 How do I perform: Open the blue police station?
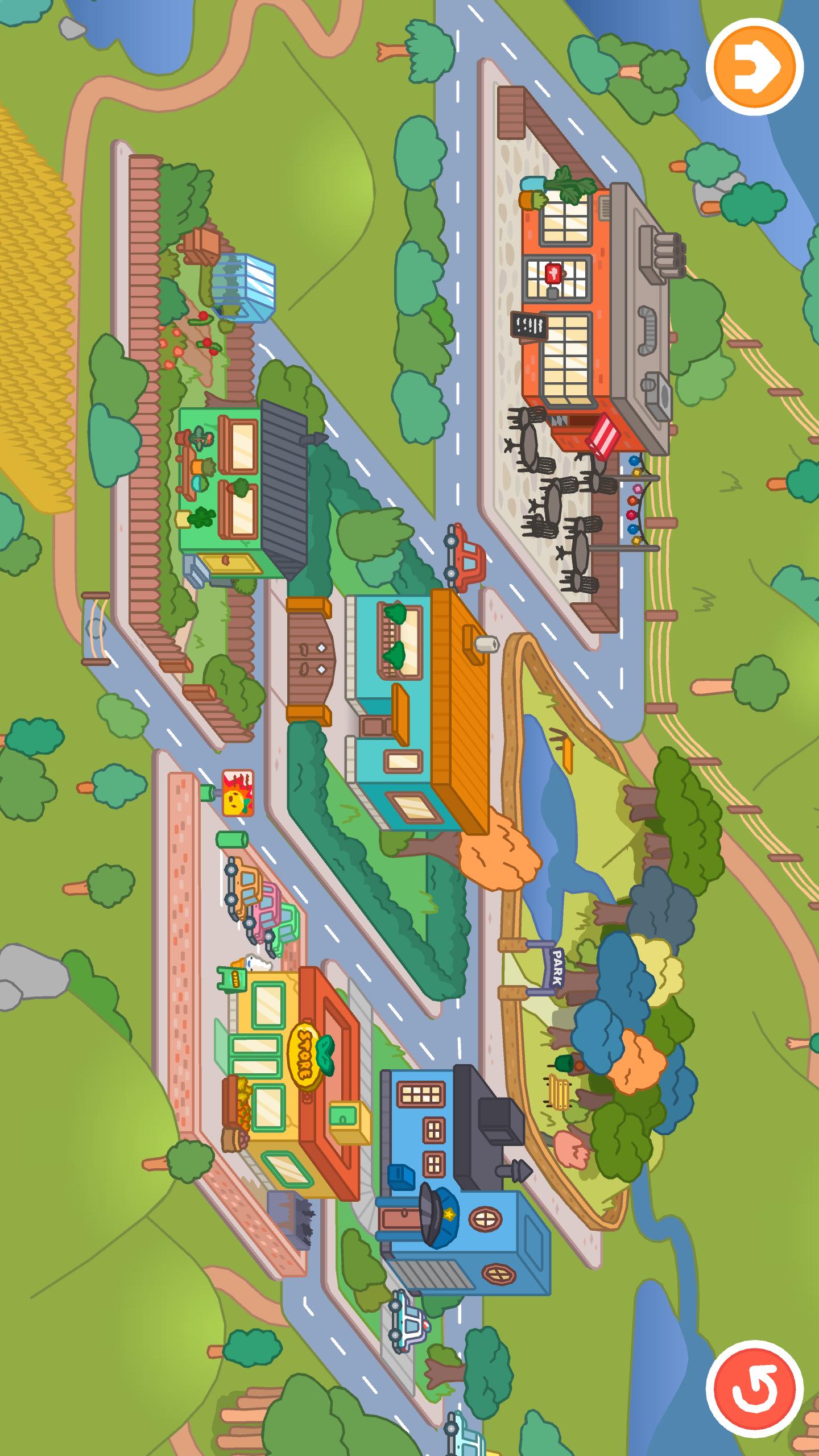(x=455, y=1183)
